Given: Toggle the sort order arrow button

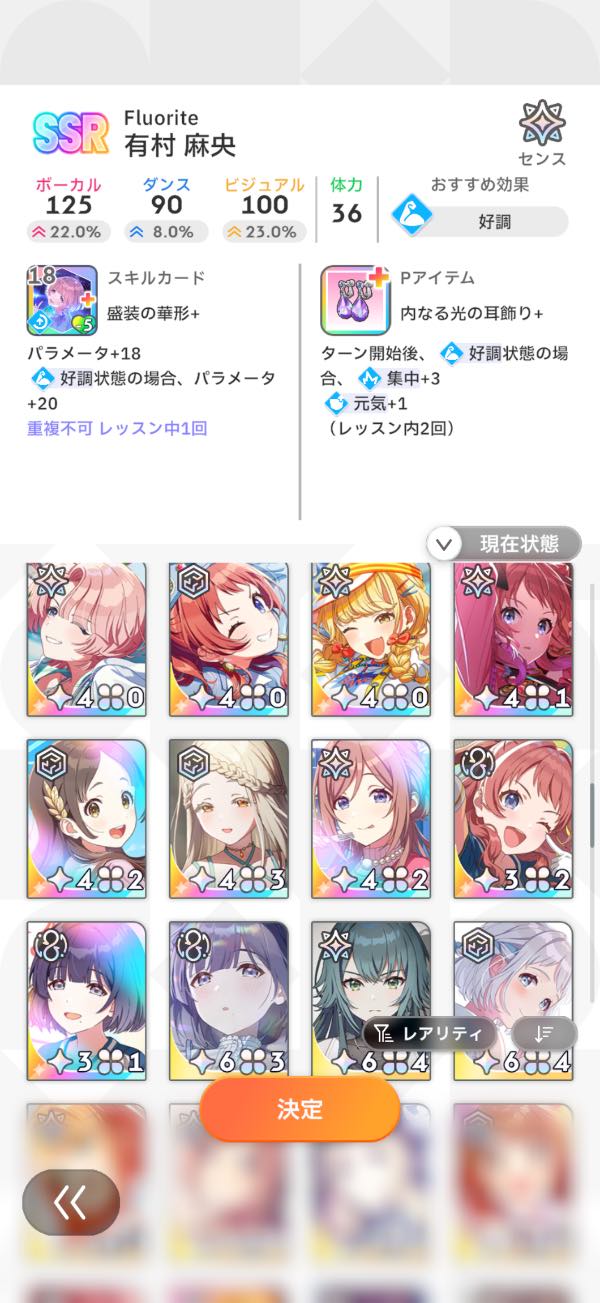Looking at the screenshot, I should [x=543, y=1034].
